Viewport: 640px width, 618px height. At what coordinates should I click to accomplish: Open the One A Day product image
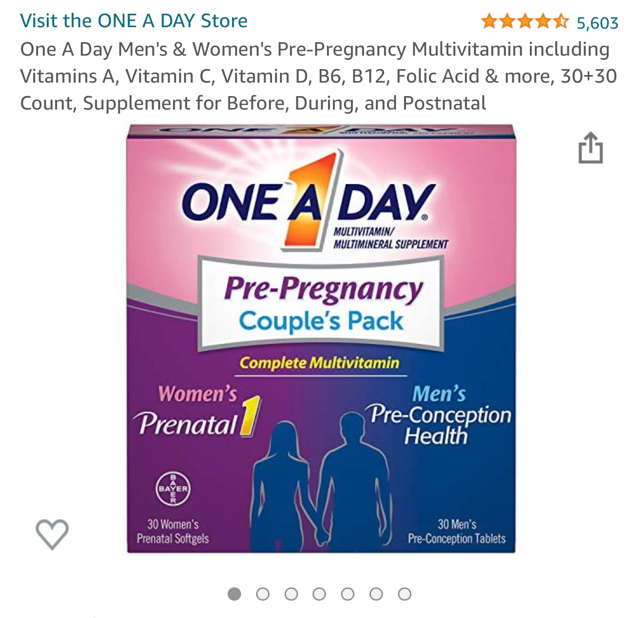(320, 338)
